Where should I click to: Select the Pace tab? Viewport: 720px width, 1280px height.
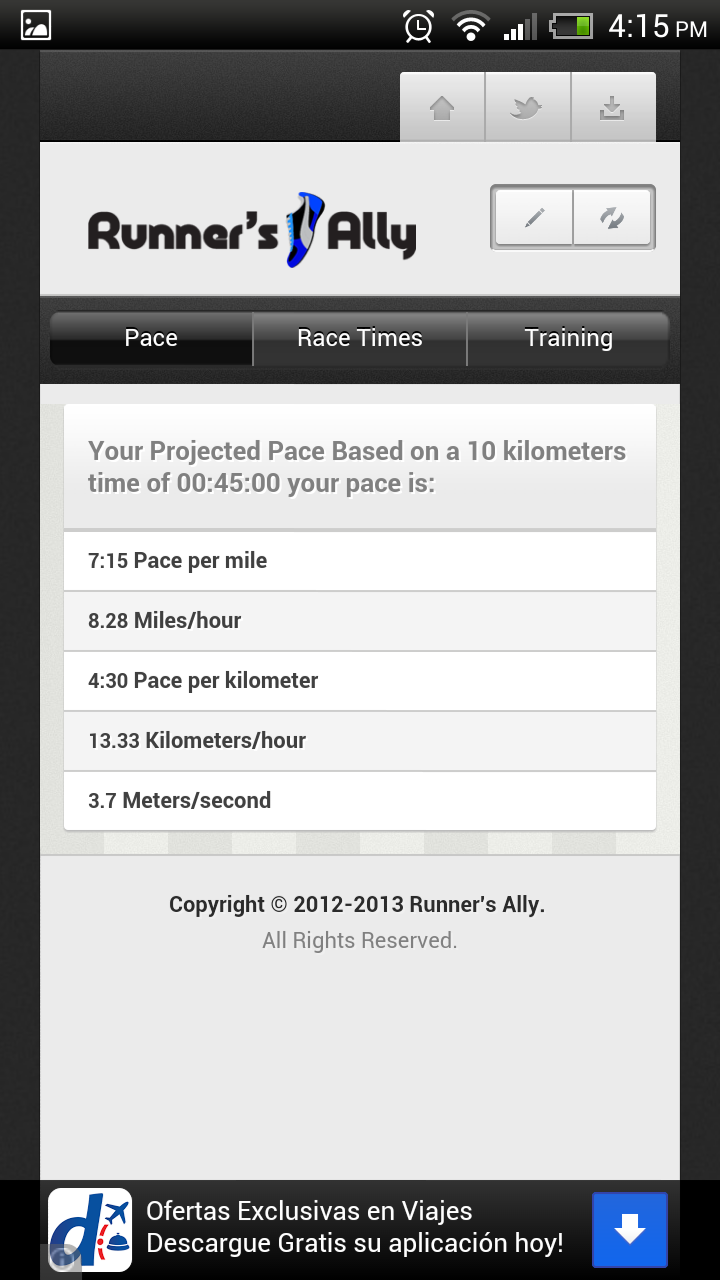[x=151, y=339]
